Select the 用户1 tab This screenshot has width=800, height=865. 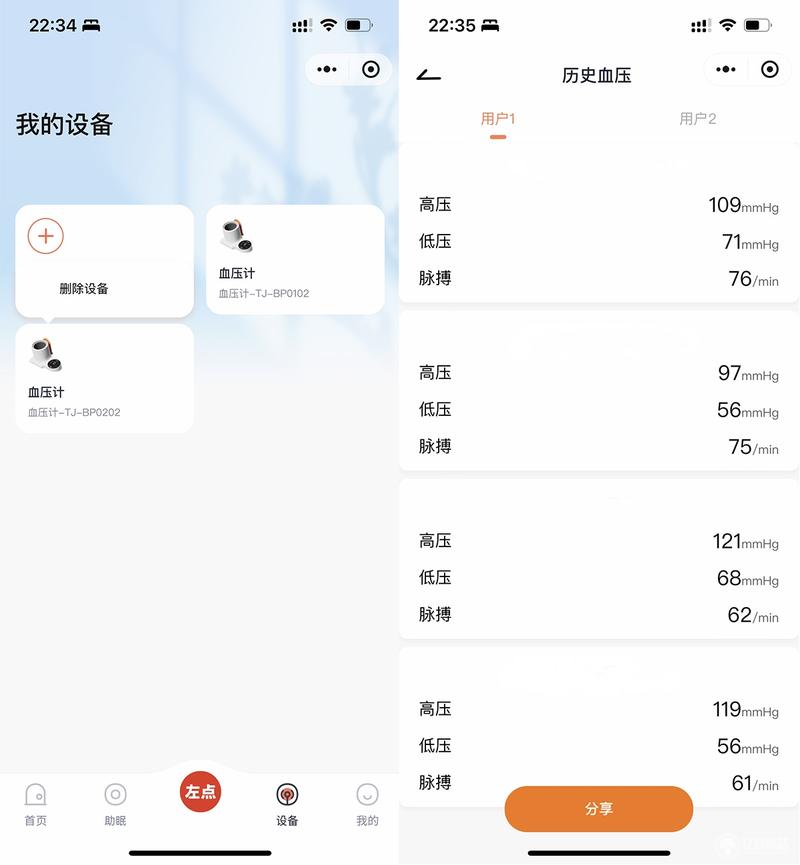[498, 119]
